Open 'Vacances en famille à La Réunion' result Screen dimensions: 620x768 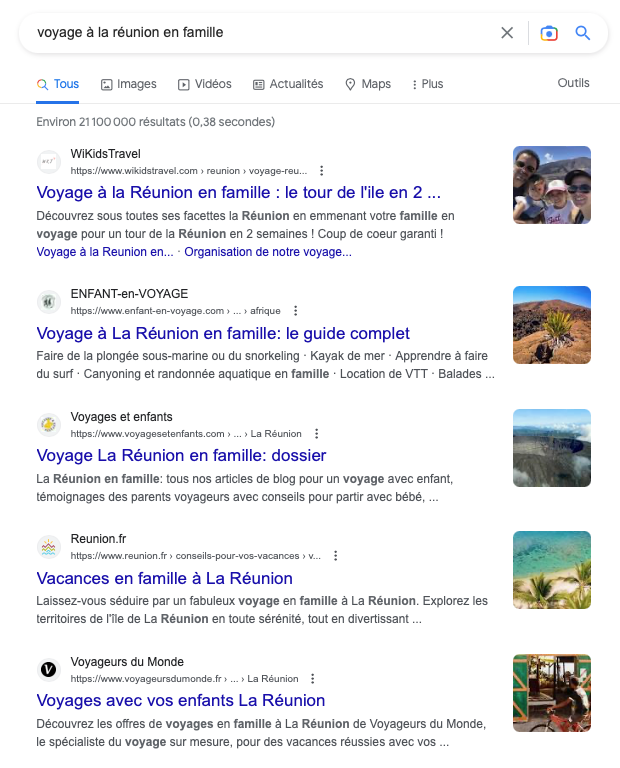point(164,578)
